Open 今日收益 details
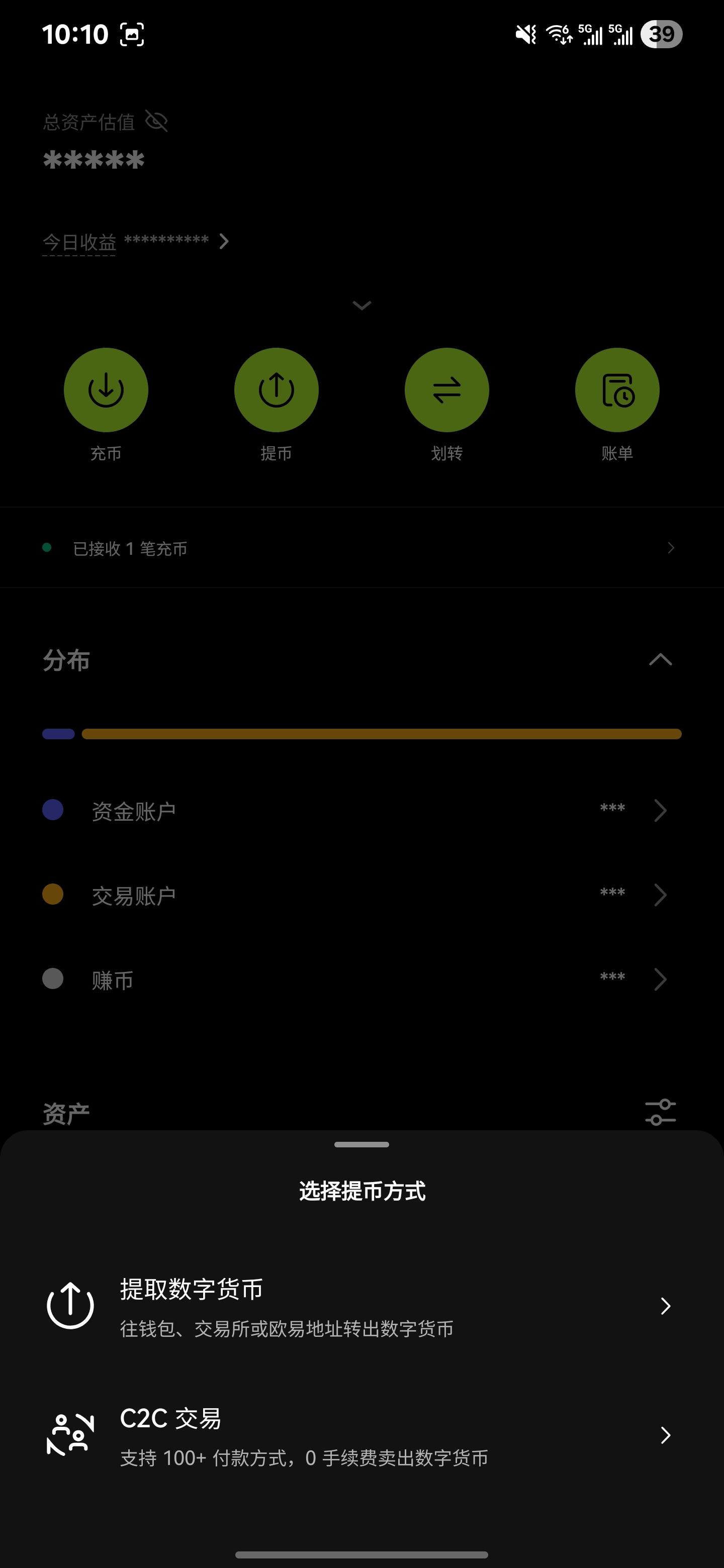The width and height of the screenshot is (724, 1568). click(224, 242)
